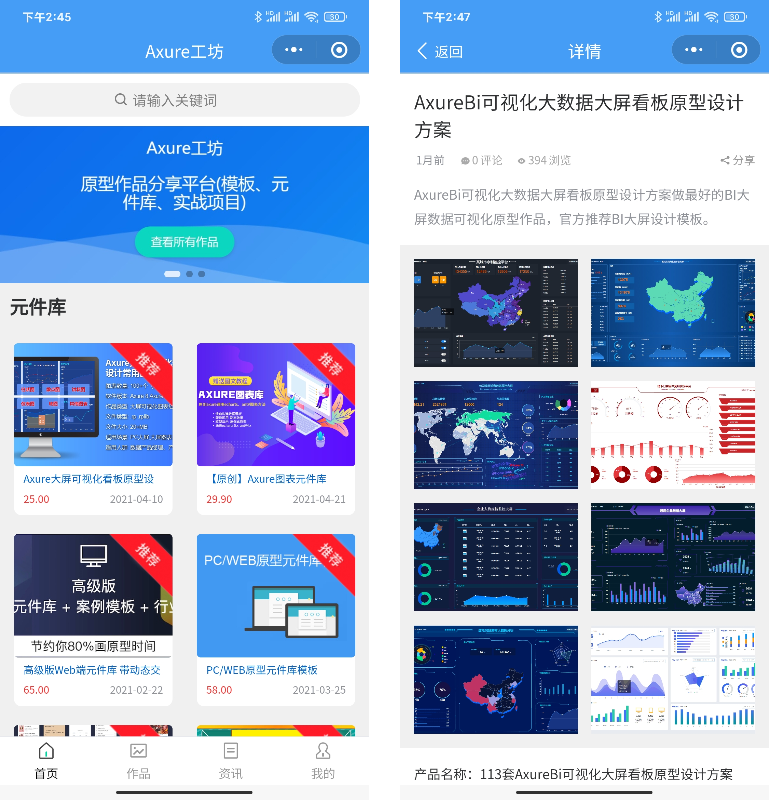Select the 首页 tab

pyautogui.click(x=46, y=761)
